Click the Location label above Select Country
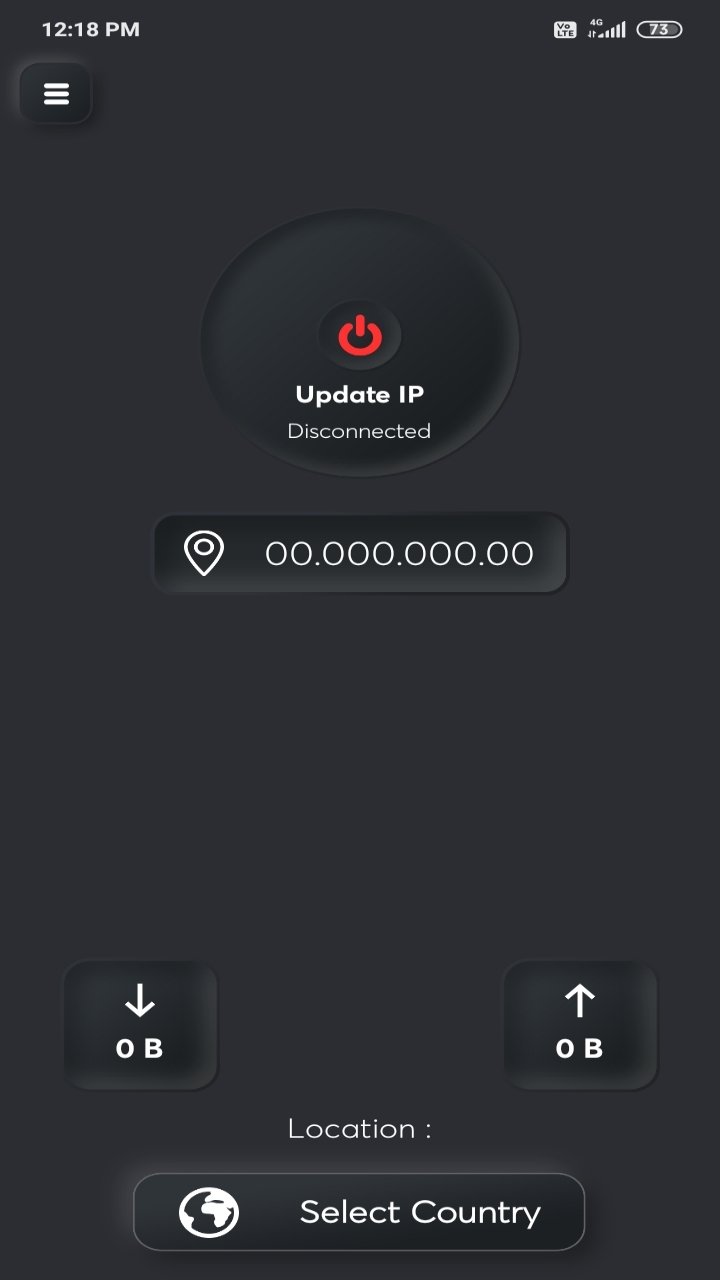 pos(359,1128)
